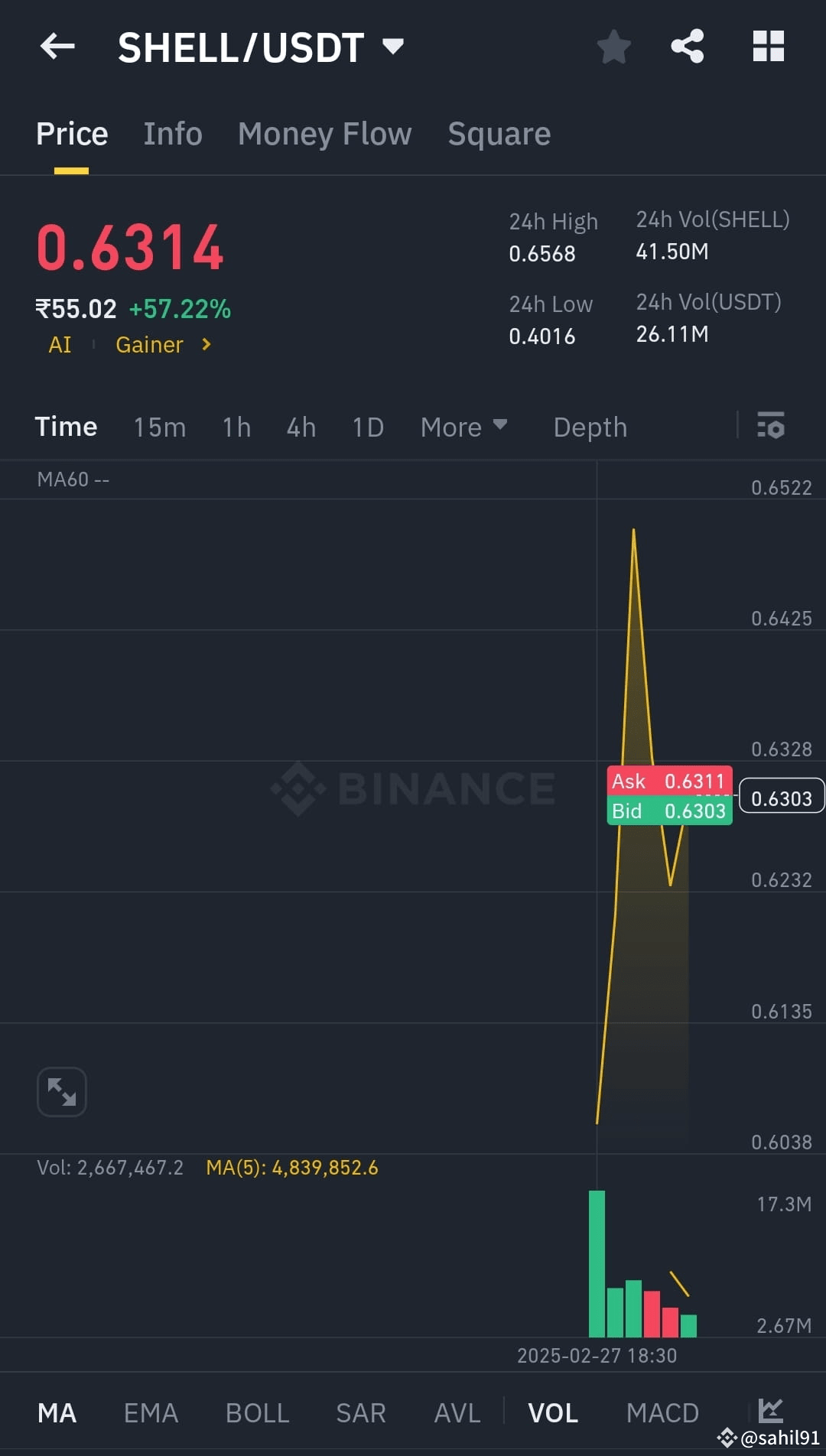Open the share icon for SHELL/USDT

point(687,46)
